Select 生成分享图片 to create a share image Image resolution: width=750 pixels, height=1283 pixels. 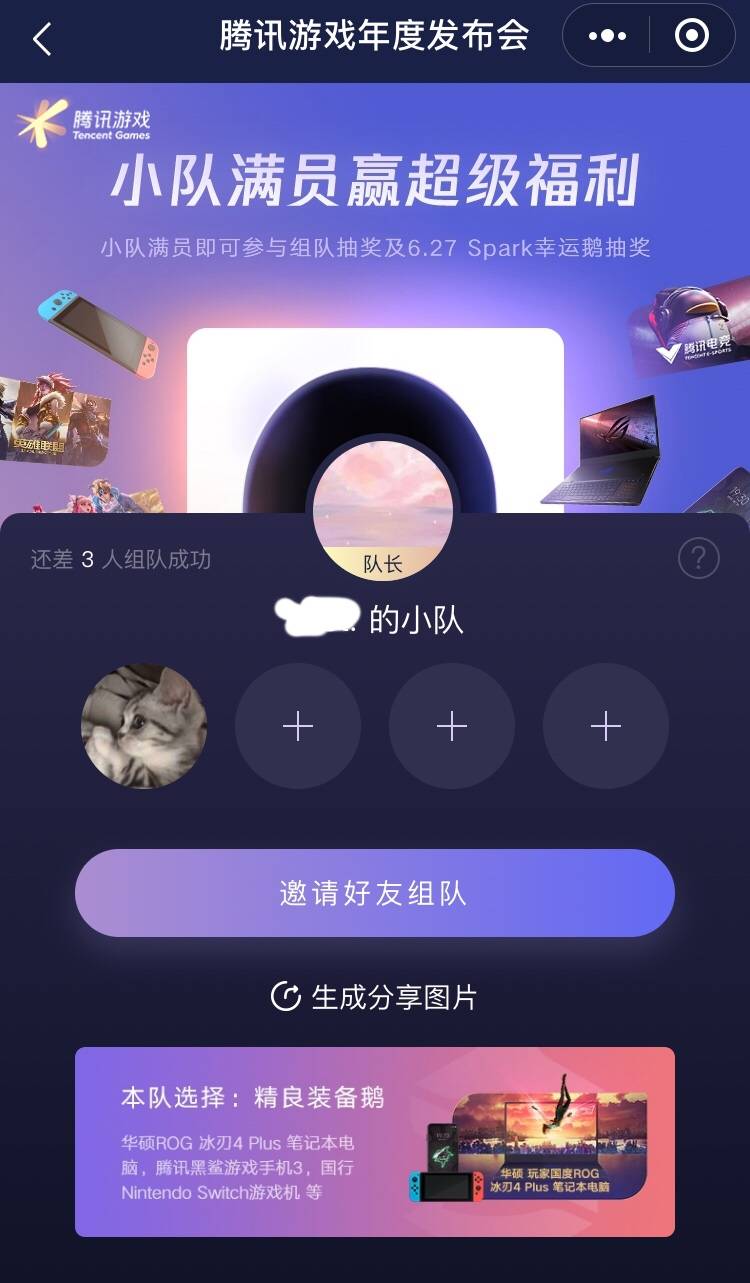click(375, 997)
